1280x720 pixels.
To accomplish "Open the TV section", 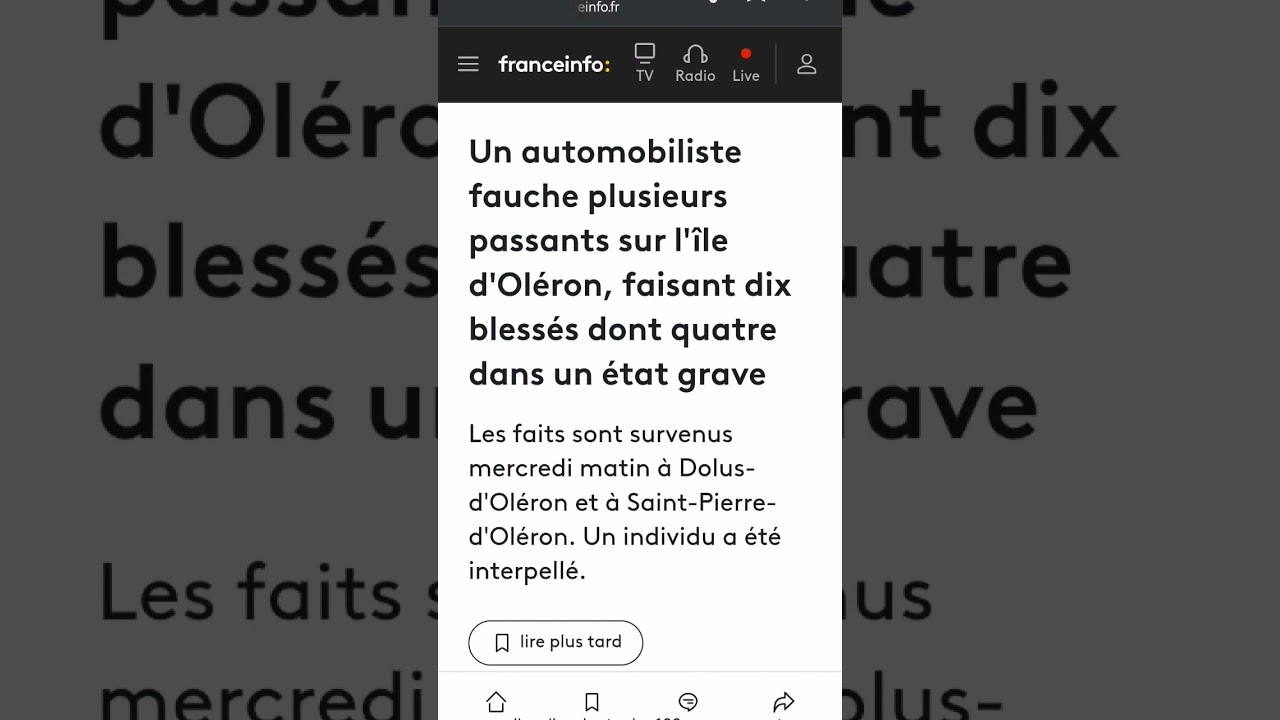I will 645,63.
